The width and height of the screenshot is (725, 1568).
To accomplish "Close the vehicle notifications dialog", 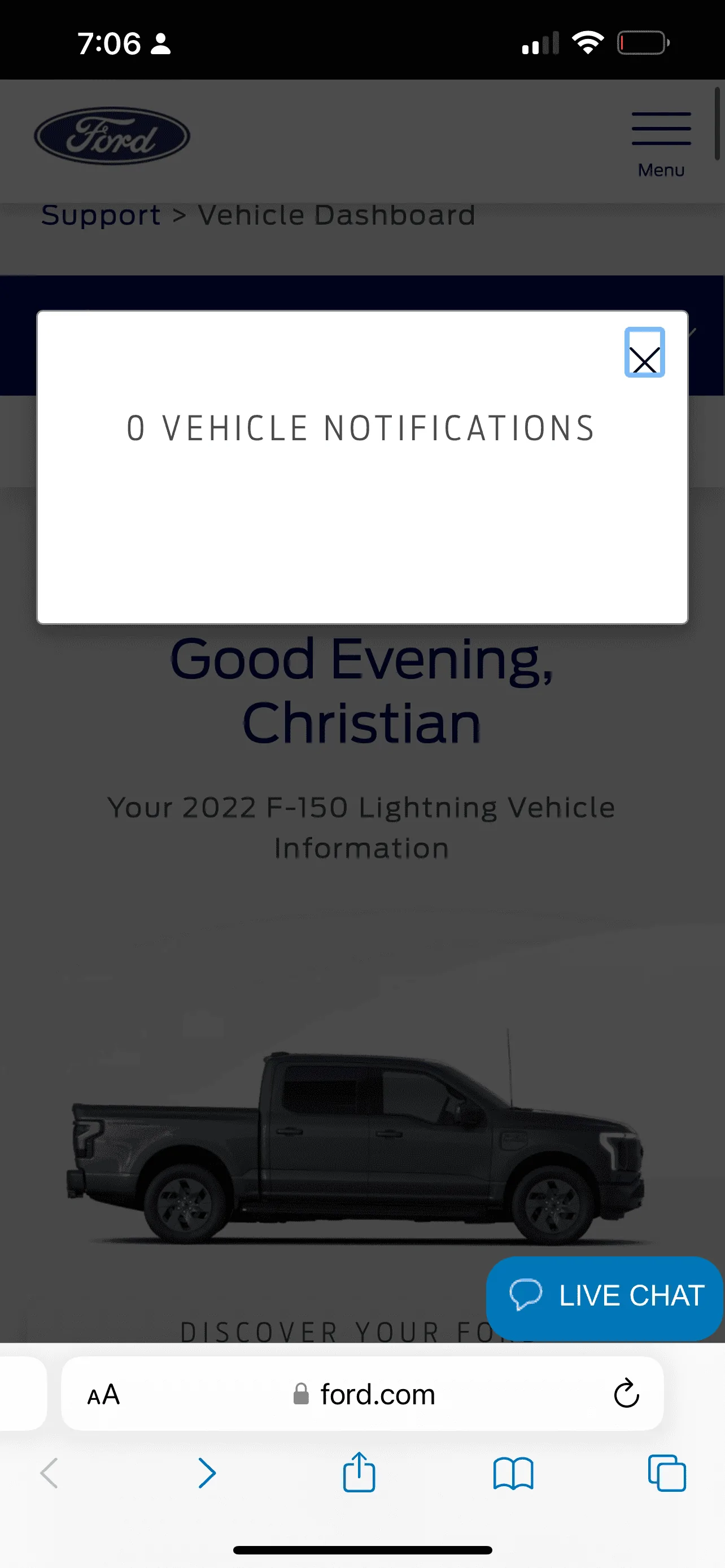I will tap(644, 354).
